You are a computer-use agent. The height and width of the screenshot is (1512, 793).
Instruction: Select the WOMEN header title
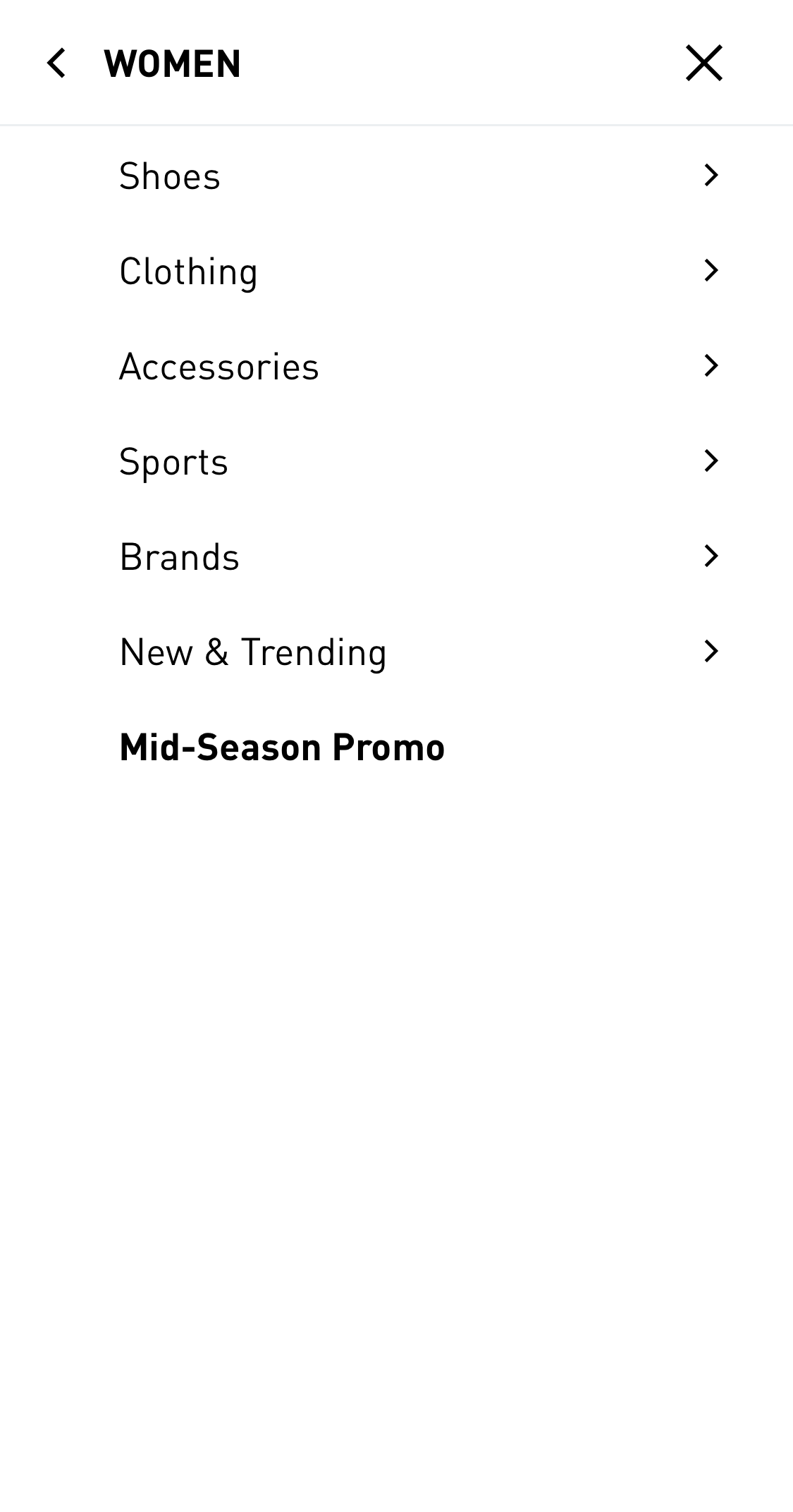tap(173, 63)
